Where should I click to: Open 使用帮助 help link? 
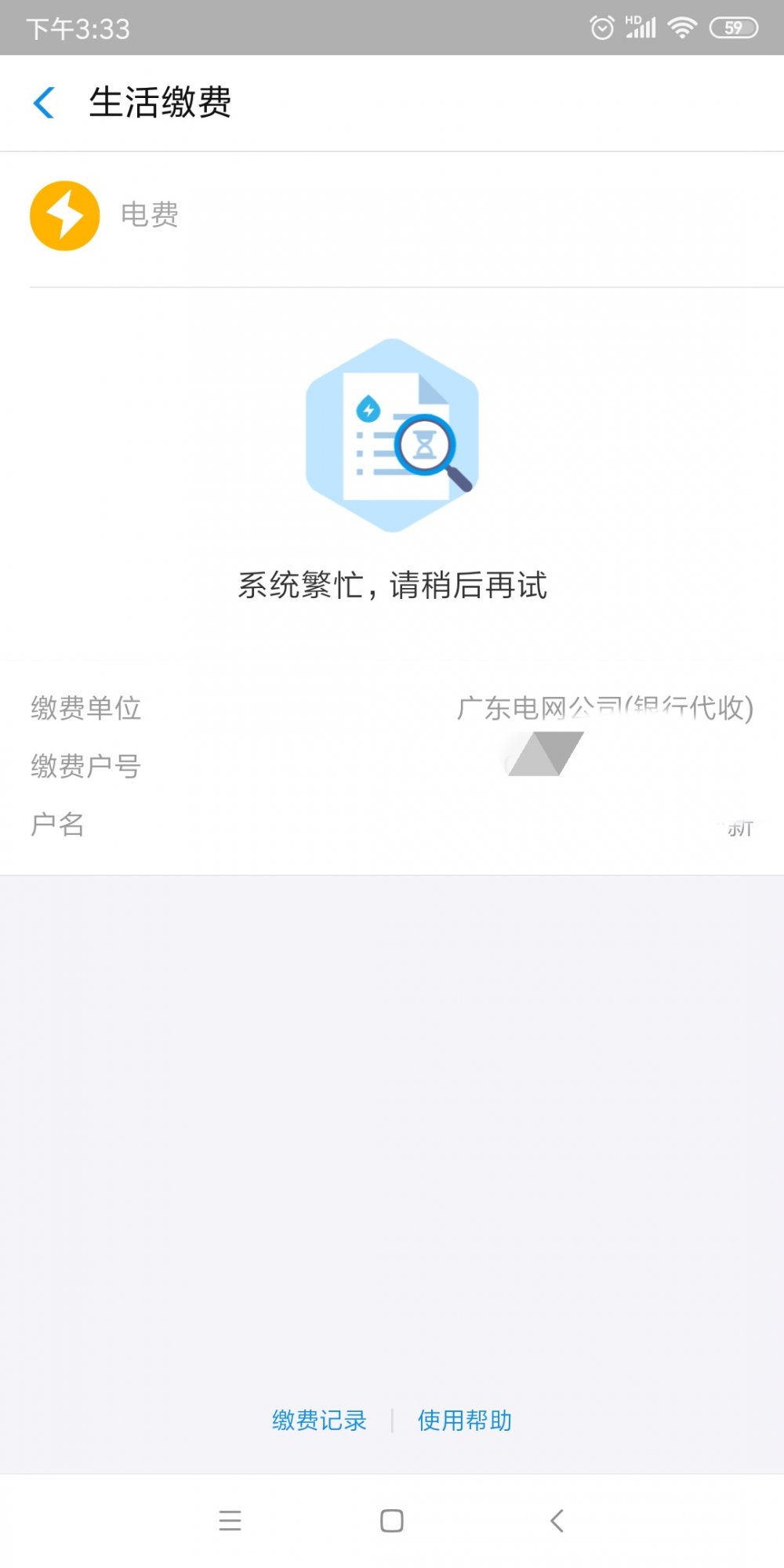[x=464, y=1420]
